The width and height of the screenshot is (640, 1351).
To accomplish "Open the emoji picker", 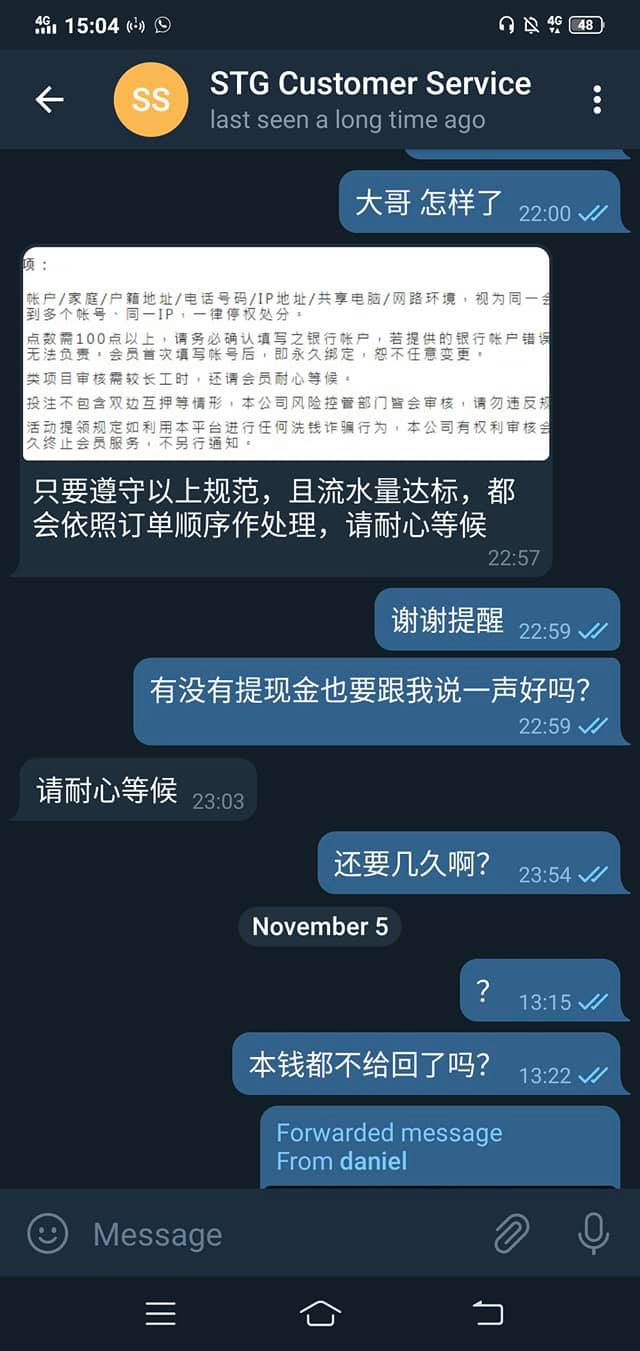I will coord(47,1234).
